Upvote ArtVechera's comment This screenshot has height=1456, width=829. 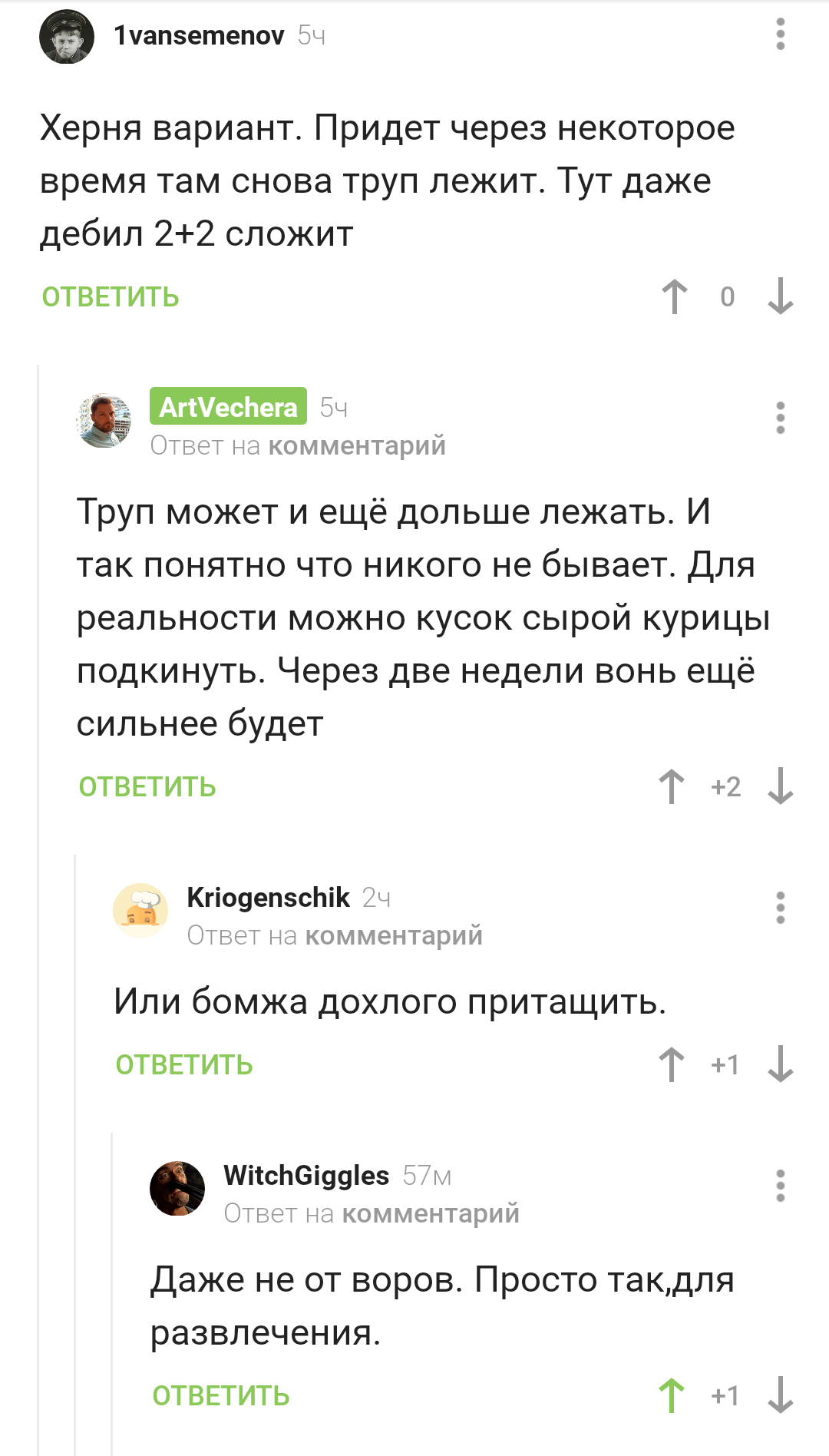click(672, 787)
